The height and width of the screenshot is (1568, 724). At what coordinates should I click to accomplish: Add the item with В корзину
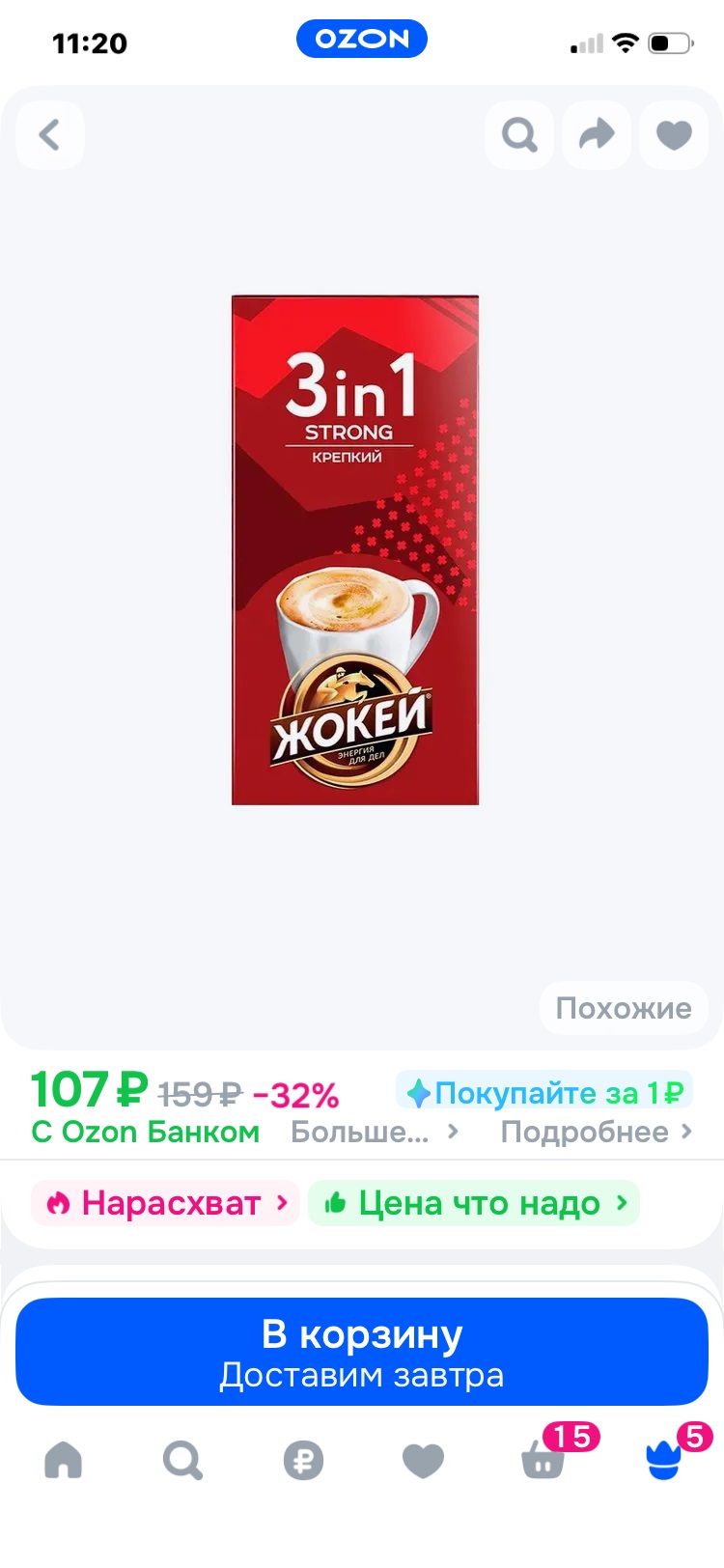click(362, 1352)
